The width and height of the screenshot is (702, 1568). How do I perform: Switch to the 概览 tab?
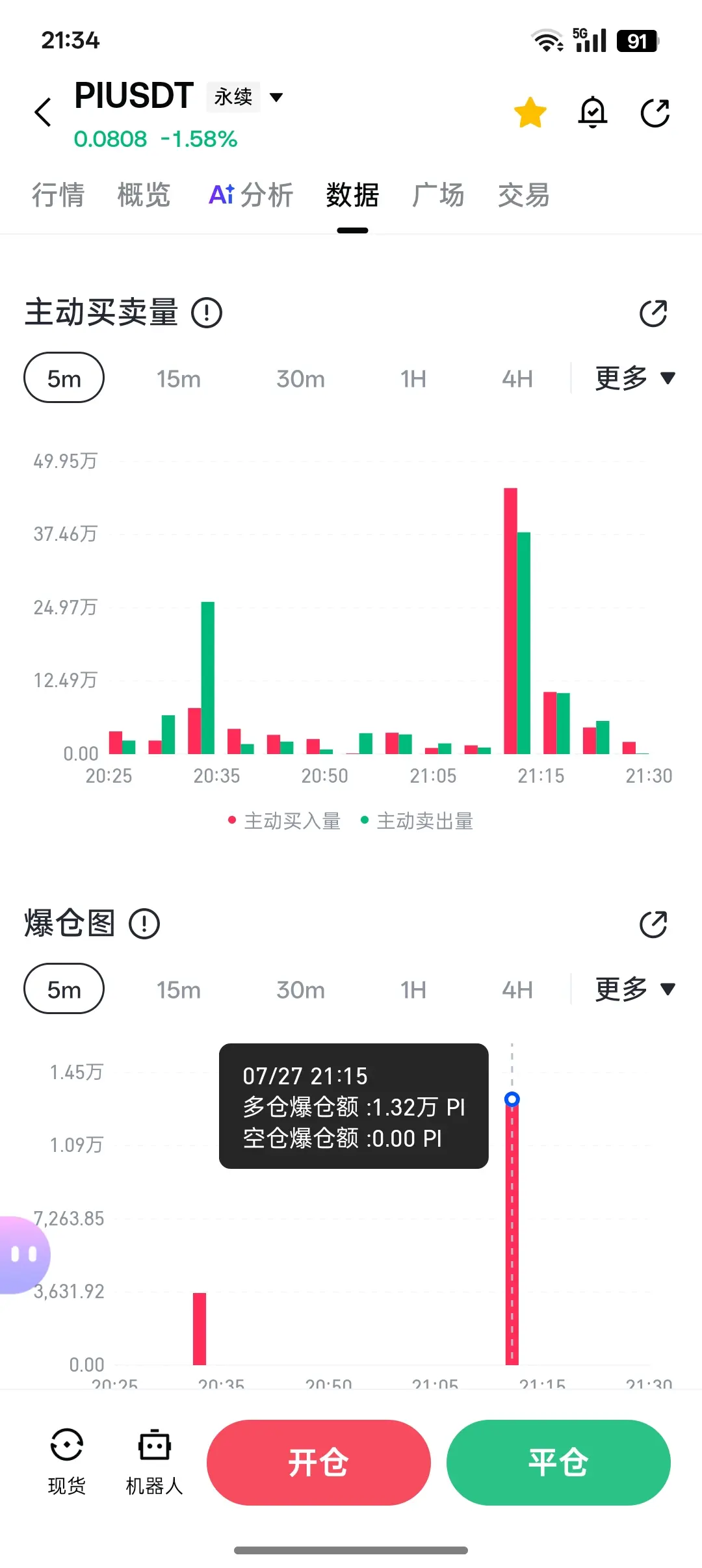point(144,195)
